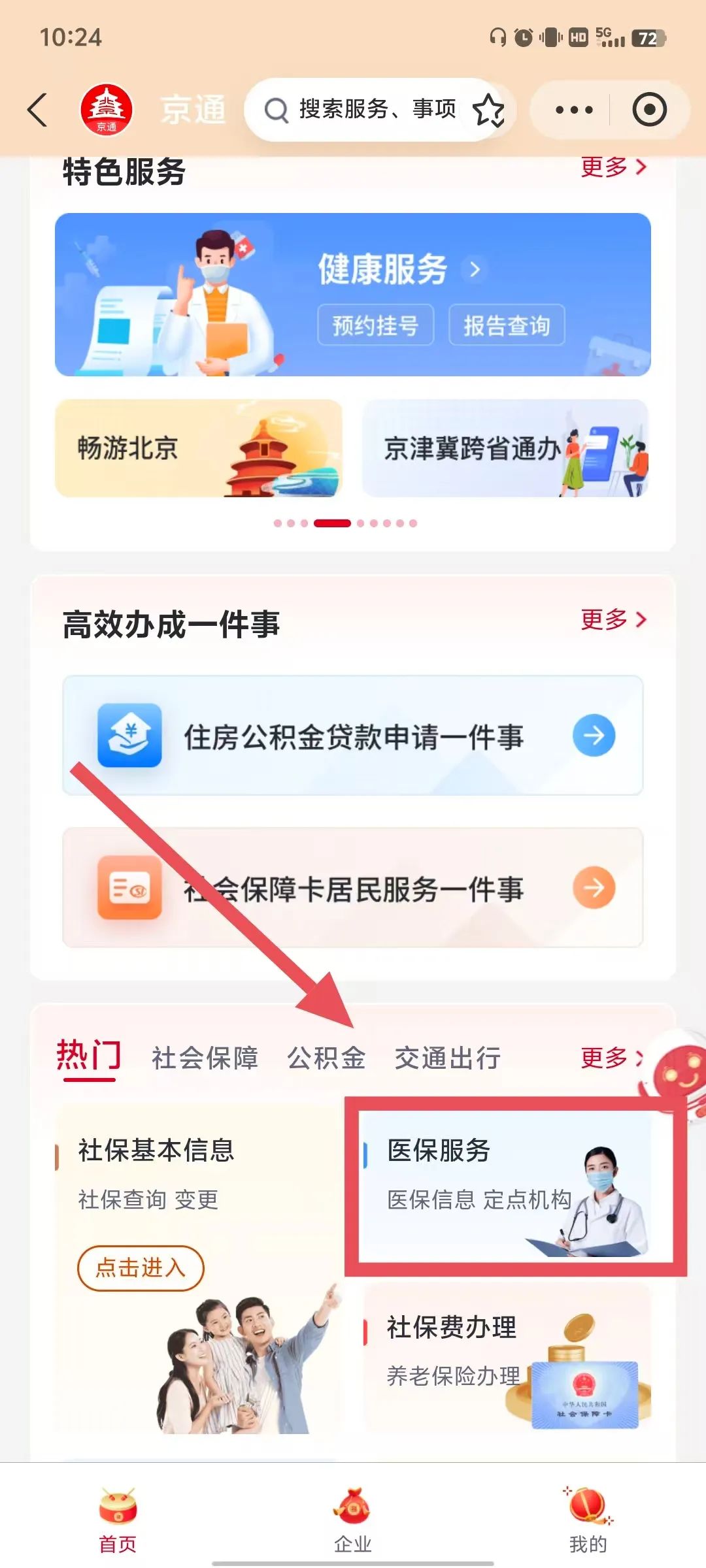Viewport: 706px width, 1568px height.
Task: Open 社会保障卡居民服务一件事
Action: coord(353,888)
